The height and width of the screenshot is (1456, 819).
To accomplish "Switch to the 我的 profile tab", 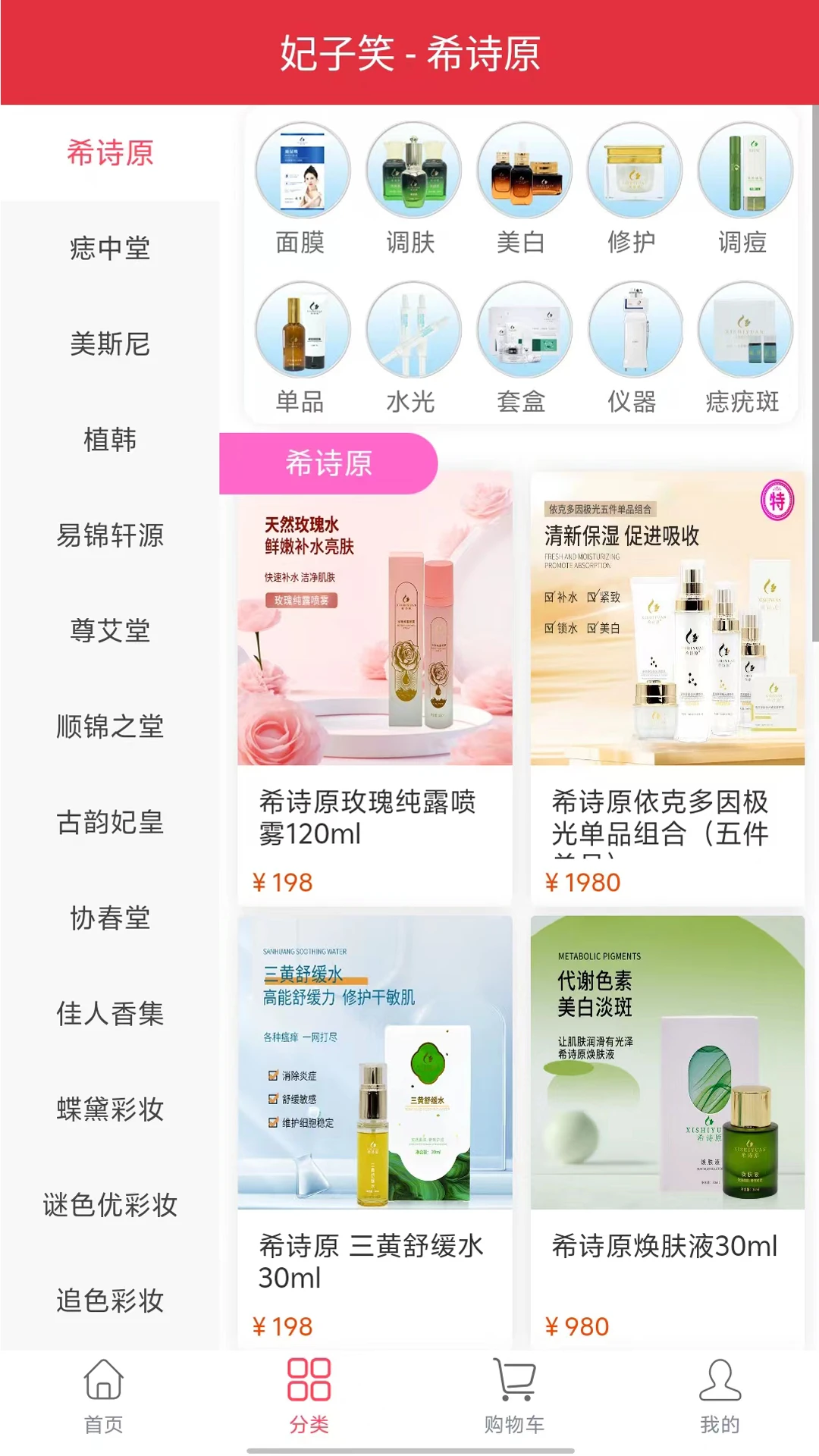I will (719, 1396).
